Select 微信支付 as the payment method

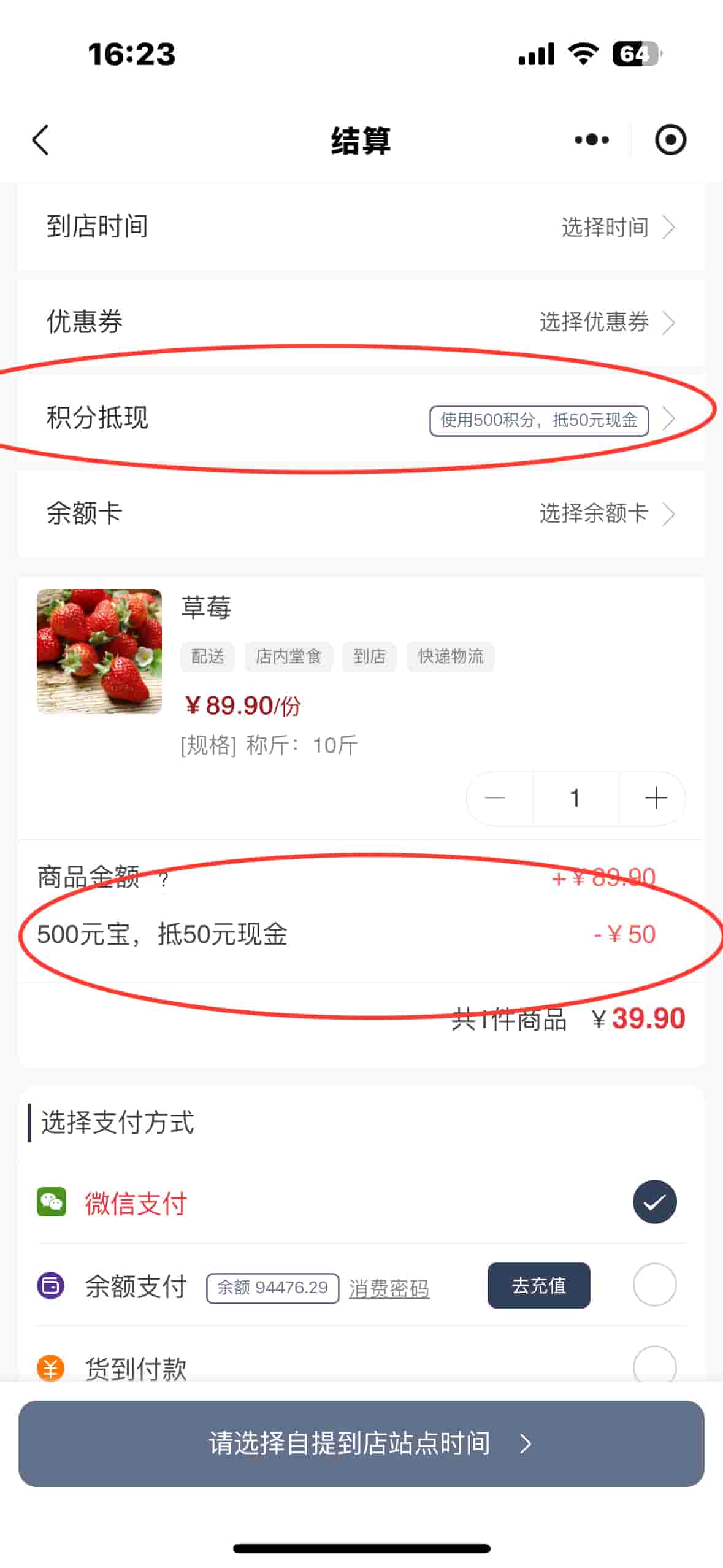pyautogui.click(x=654, y=1202)
